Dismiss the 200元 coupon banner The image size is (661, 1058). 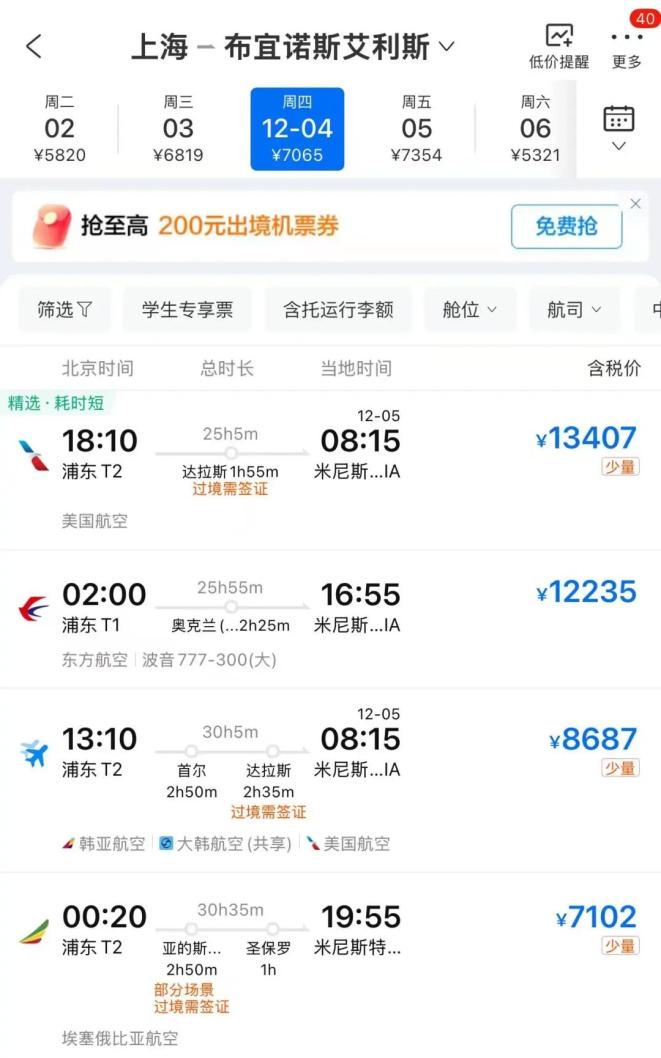tap(636, 204)
